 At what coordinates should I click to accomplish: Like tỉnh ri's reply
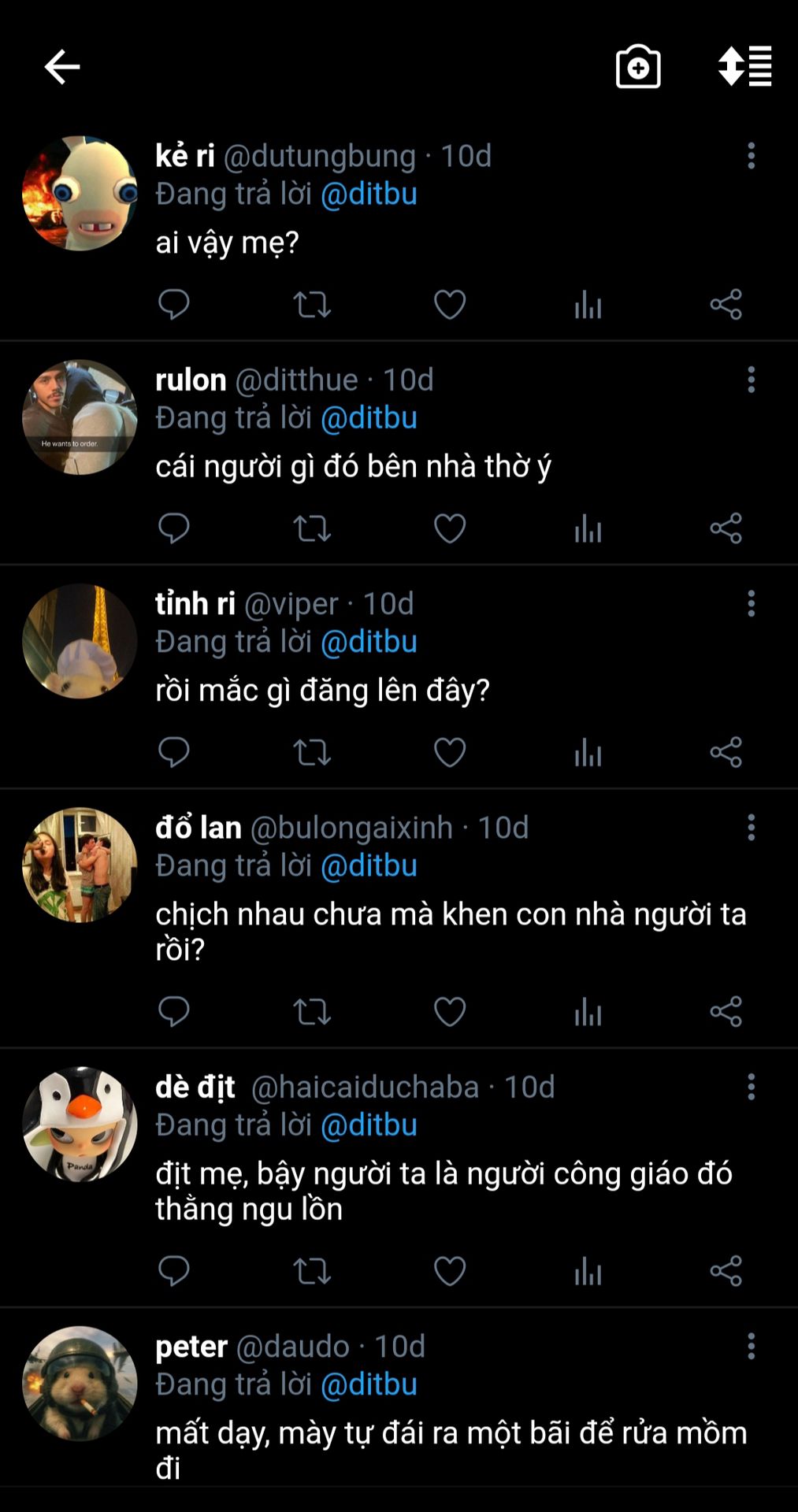coord(450,752)
